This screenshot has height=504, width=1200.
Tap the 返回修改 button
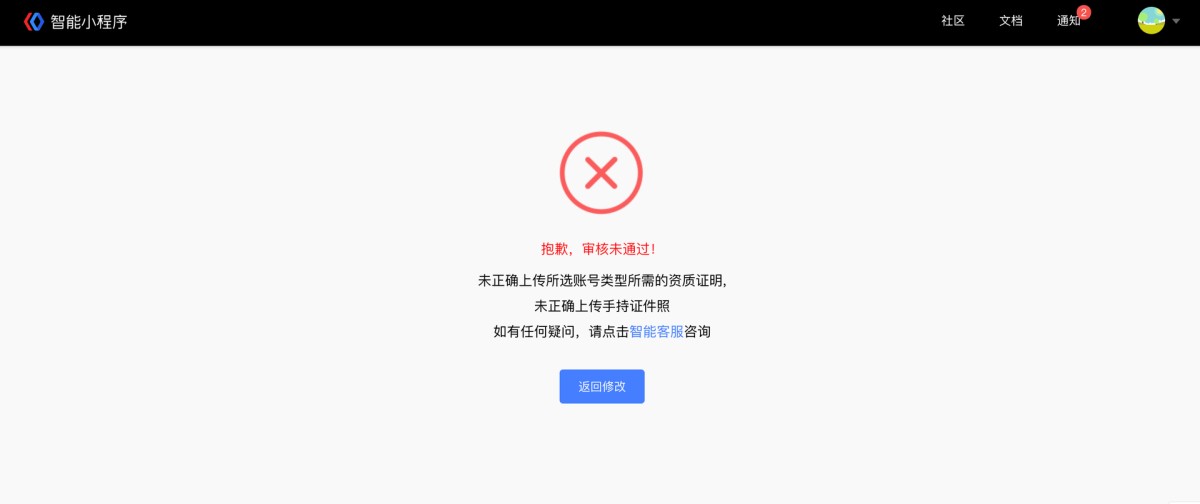click(601, 386)
